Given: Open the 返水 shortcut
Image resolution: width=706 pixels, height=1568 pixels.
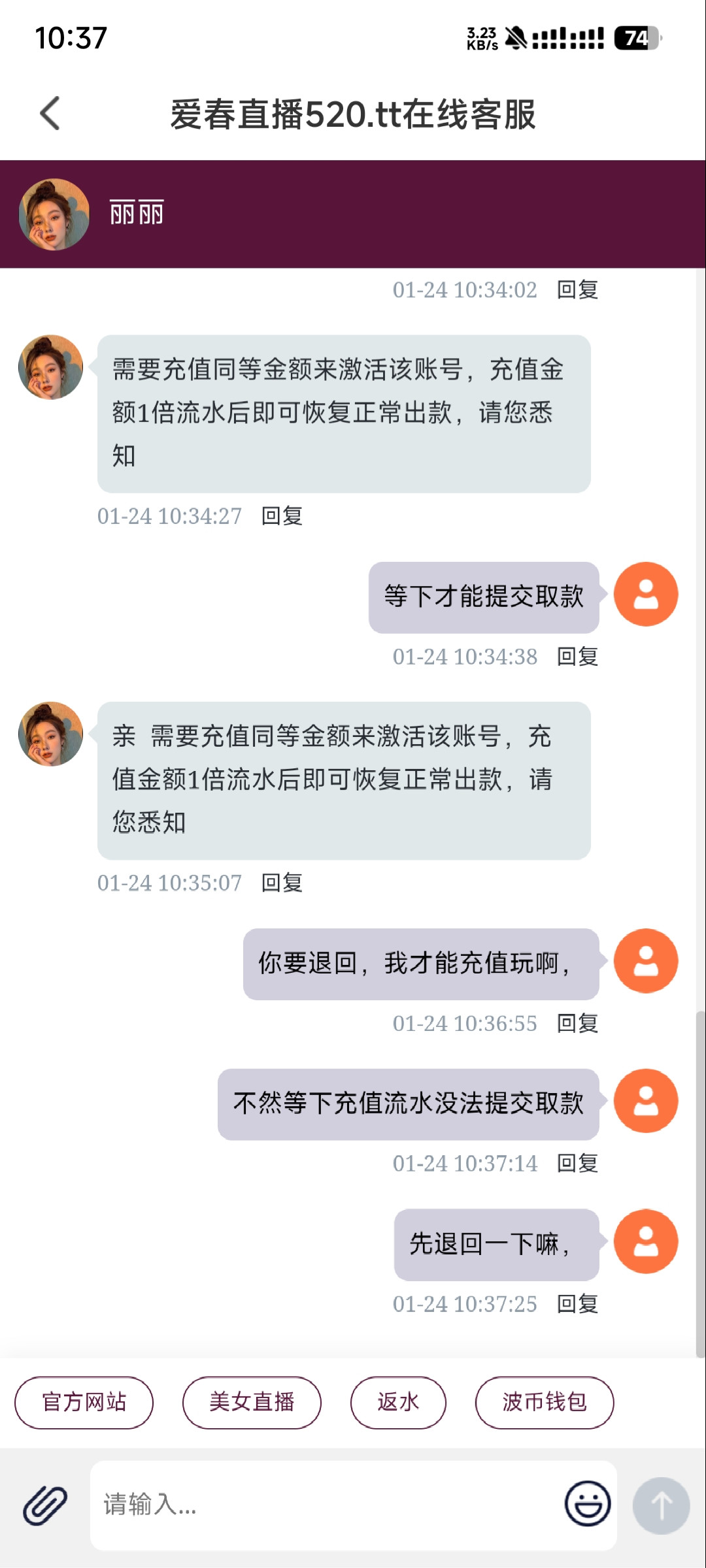Looking at the screenshot, I should 397,1402.
